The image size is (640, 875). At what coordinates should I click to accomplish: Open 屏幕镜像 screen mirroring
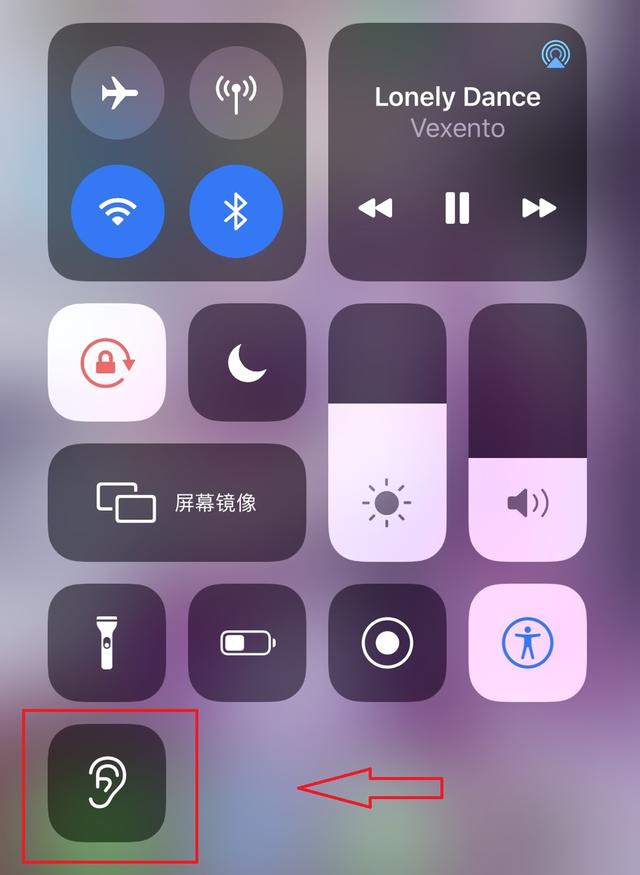pyautogui.click(x=177, y=502)
